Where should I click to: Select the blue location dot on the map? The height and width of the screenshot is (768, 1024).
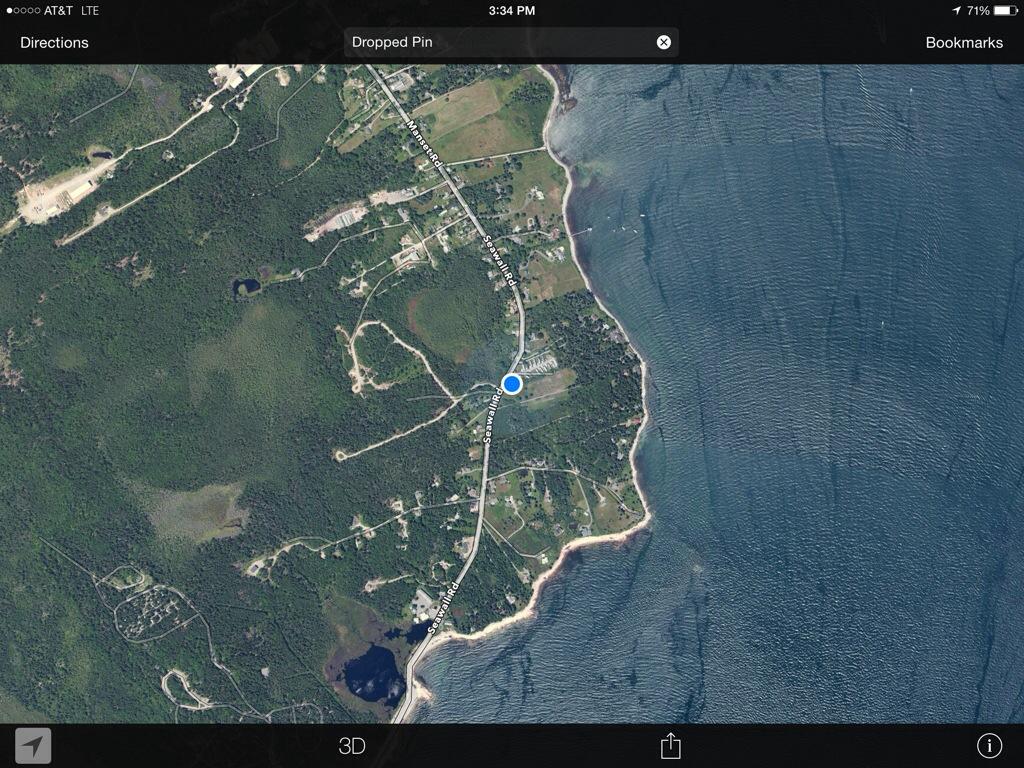(512, 384)
